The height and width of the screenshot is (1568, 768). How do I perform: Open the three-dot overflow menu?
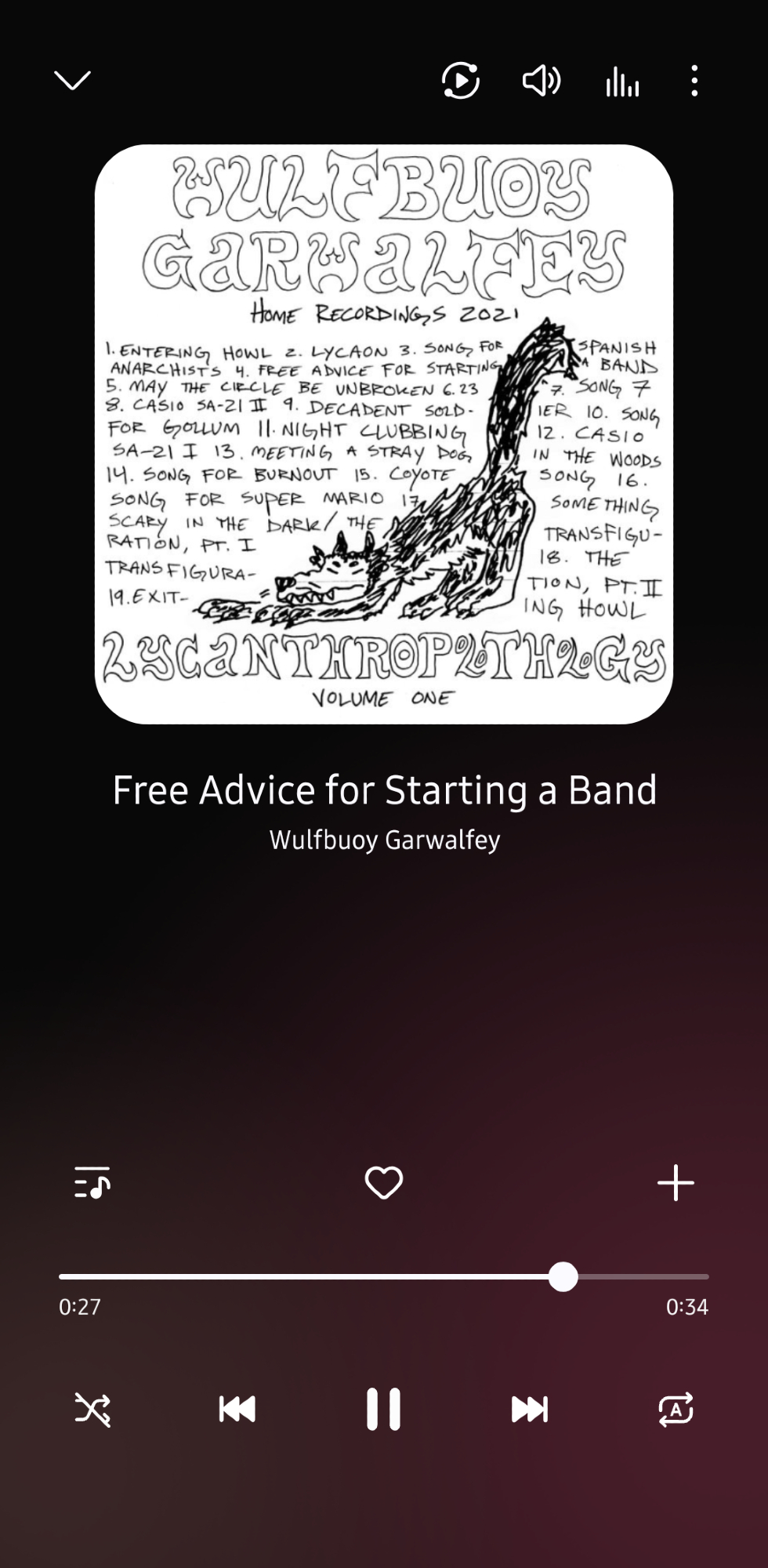pos(694,81)
